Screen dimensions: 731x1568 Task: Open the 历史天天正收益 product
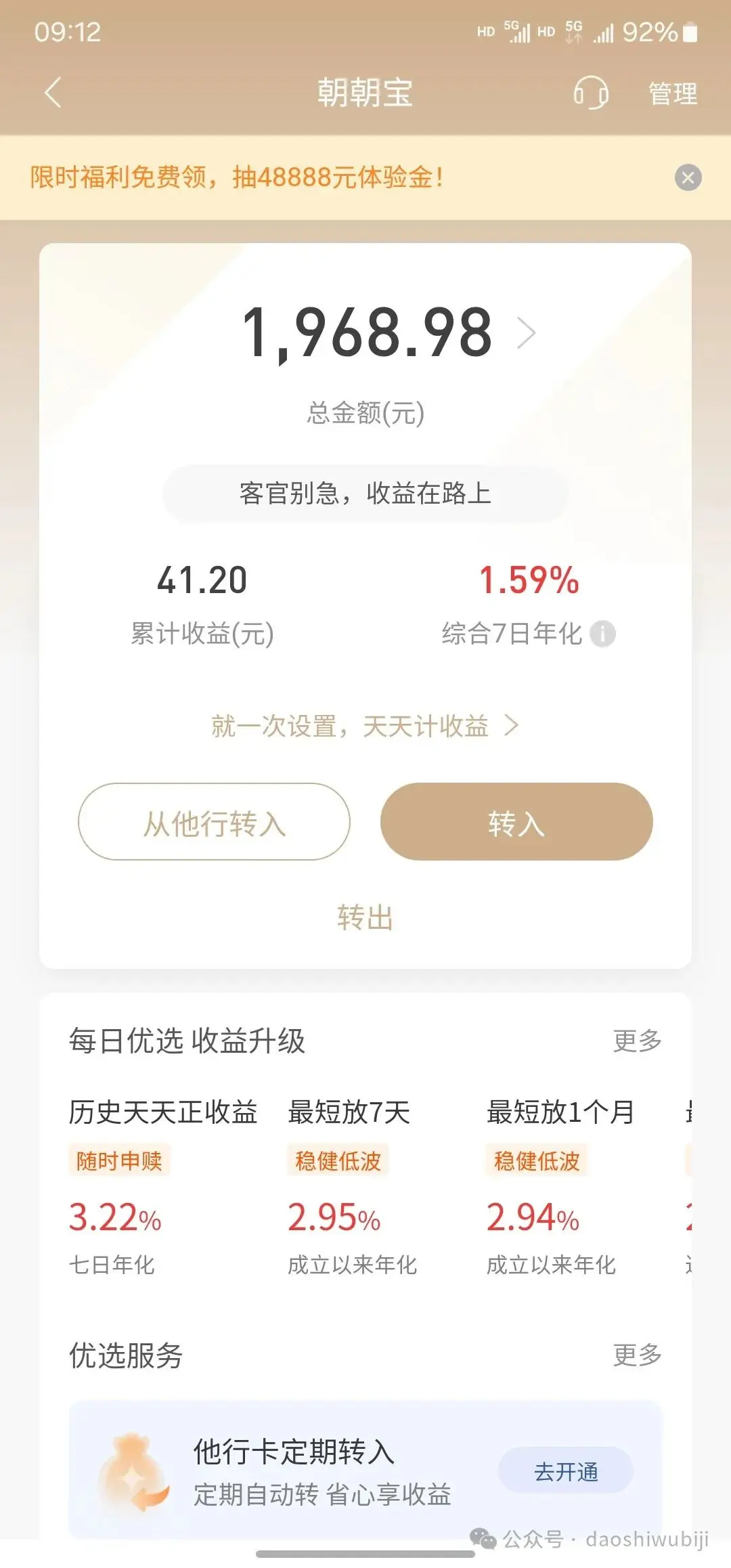pos(162,1186)
